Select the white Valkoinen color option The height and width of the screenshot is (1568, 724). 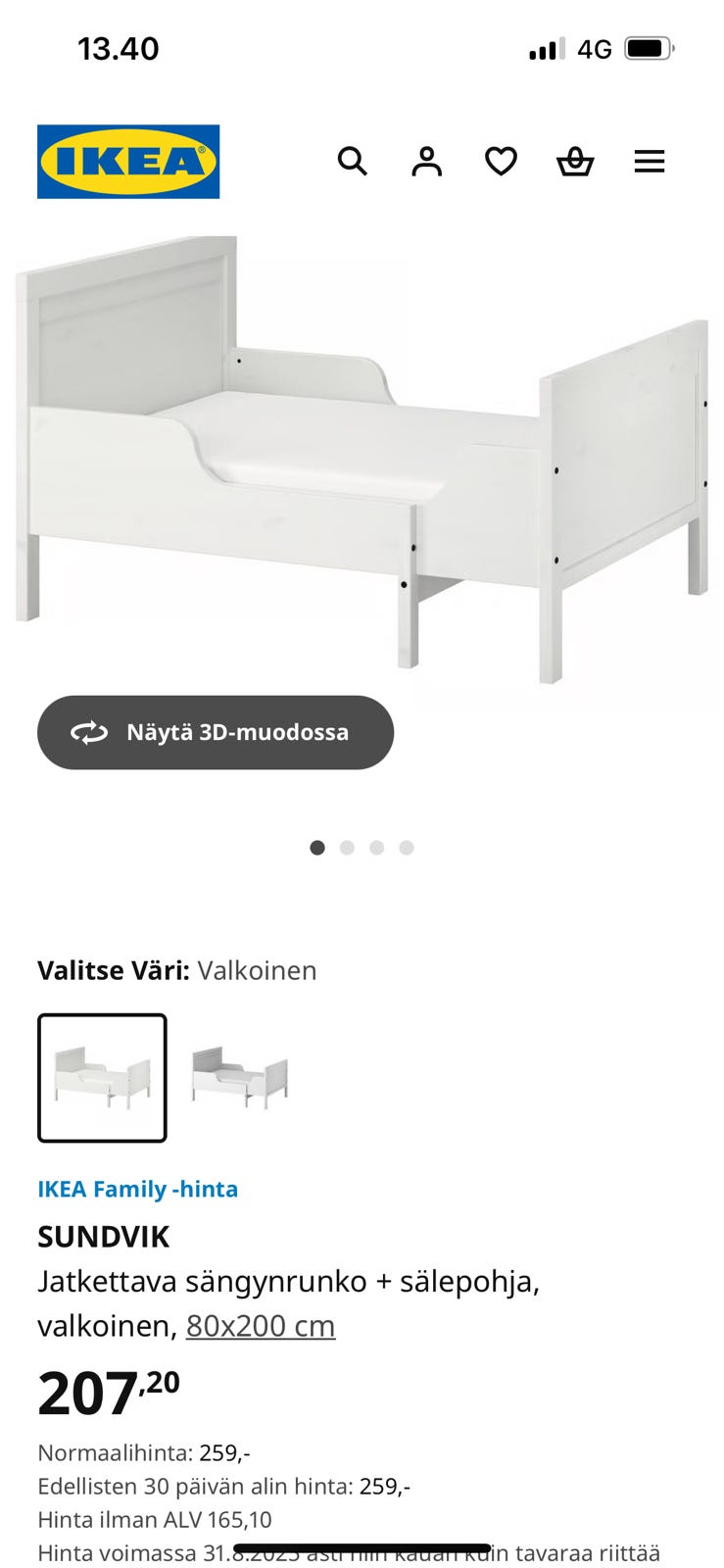101,1078
